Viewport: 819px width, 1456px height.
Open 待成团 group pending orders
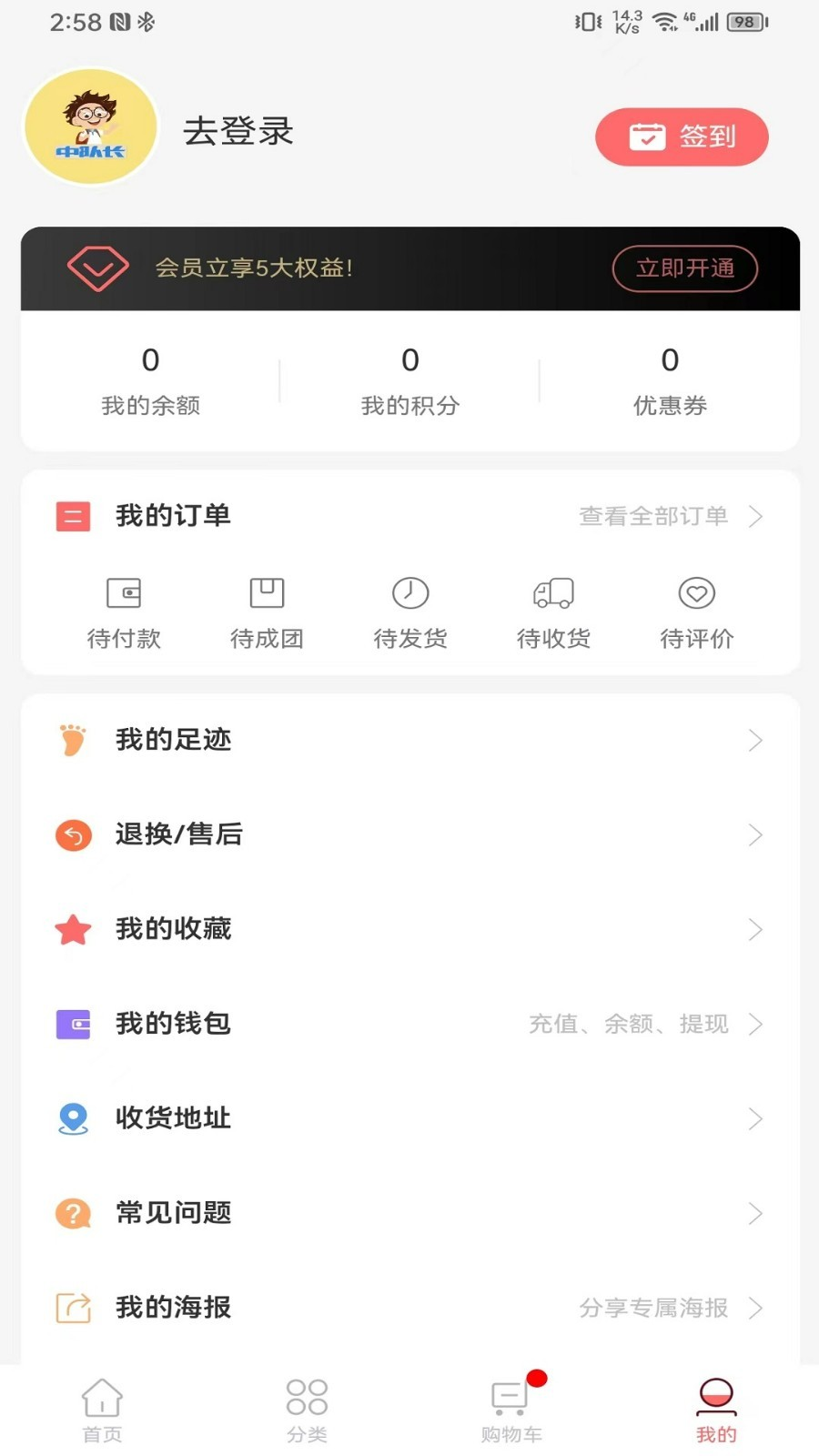coord(266,612)
